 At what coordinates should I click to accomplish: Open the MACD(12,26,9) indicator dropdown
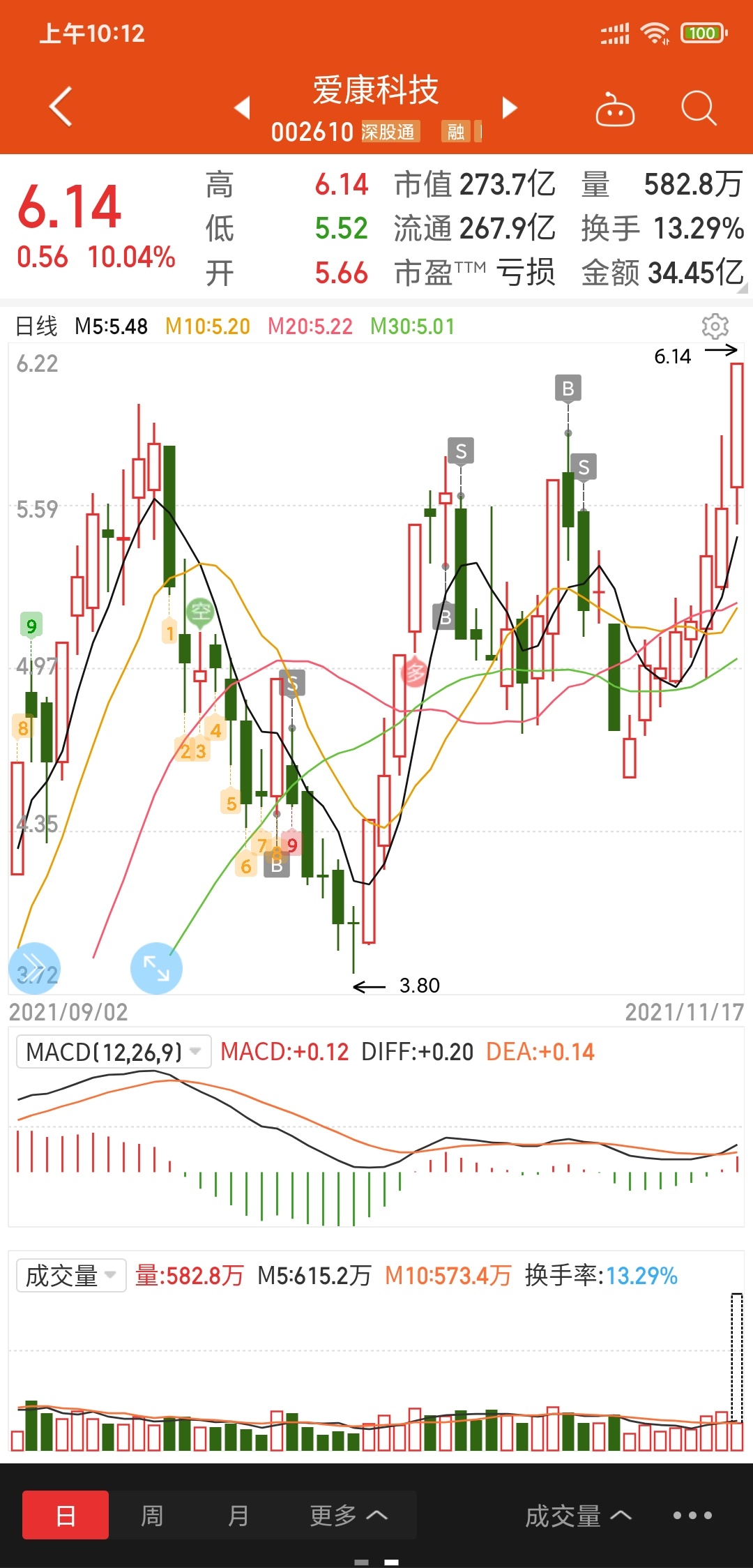(114, 1052)
